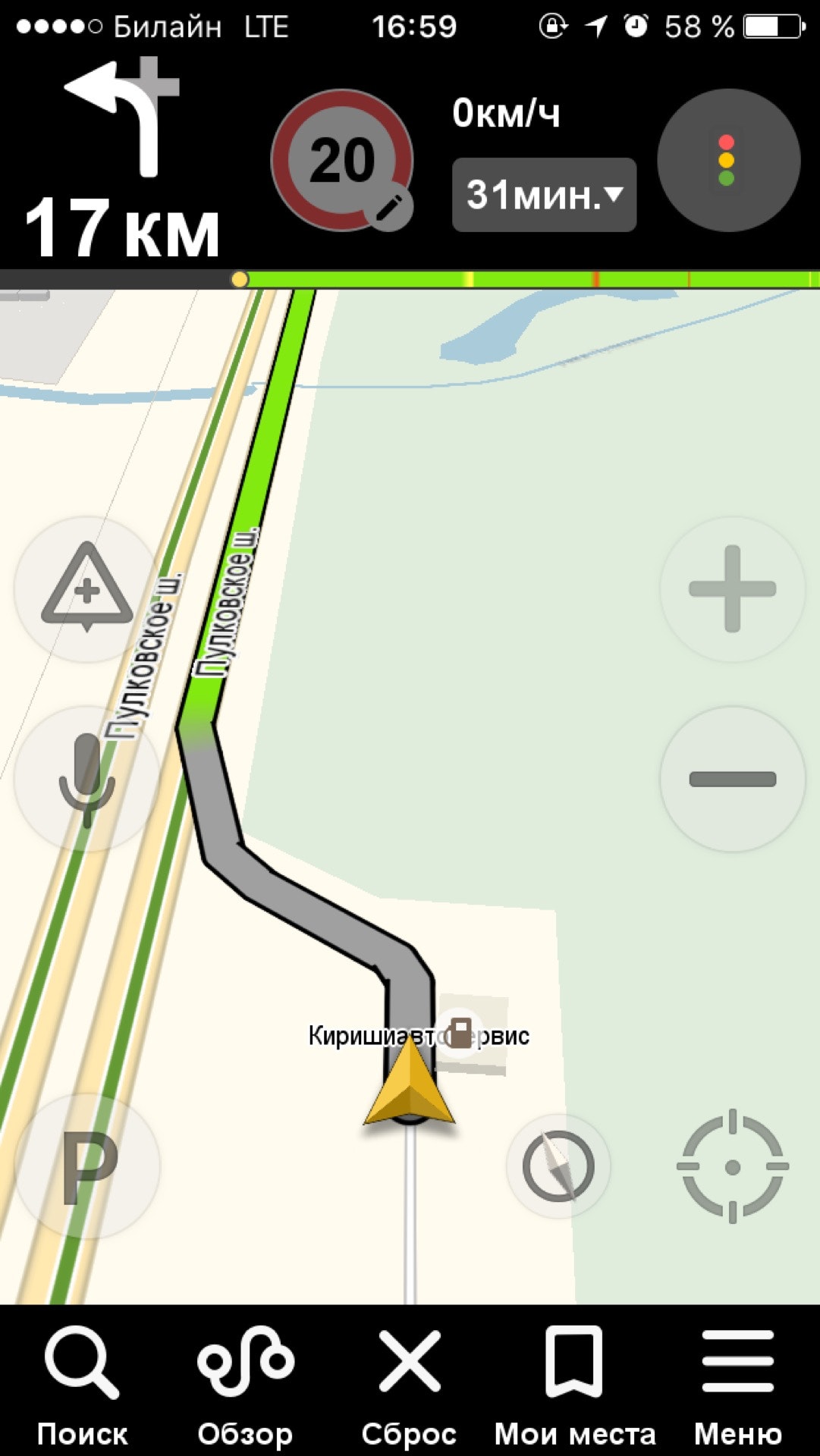The image size is (820, 1456).
Task: Toggle the traffic light layer button
Action: coord(728,160)
